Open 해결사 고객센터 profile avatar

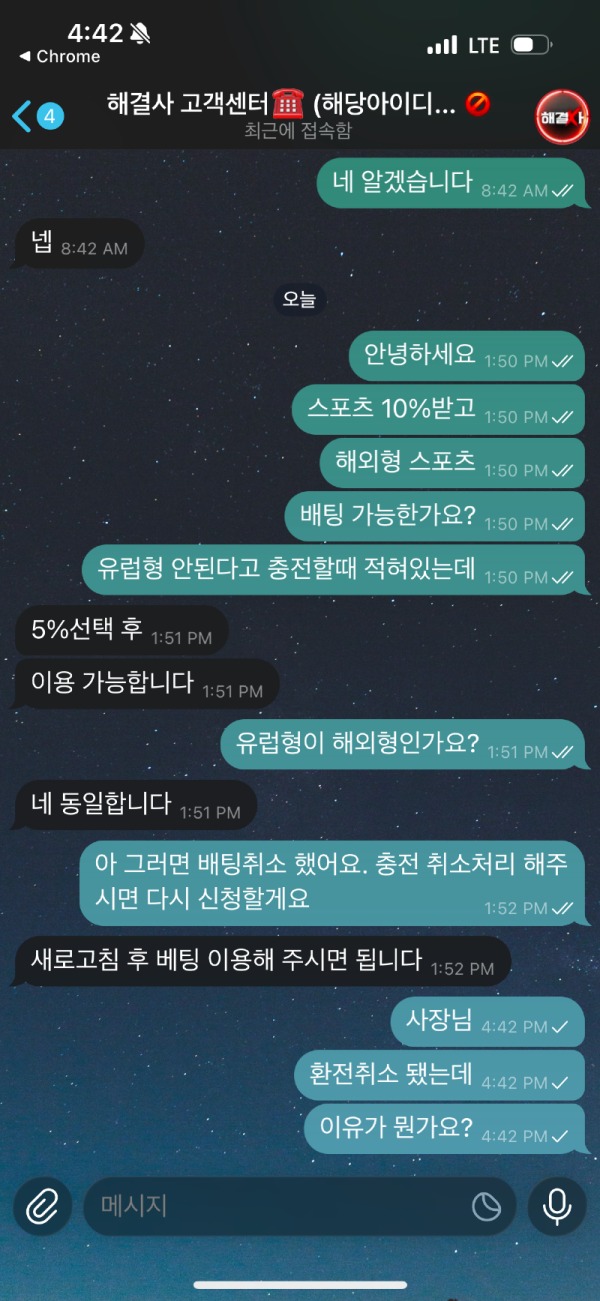(x=562, y=116)
